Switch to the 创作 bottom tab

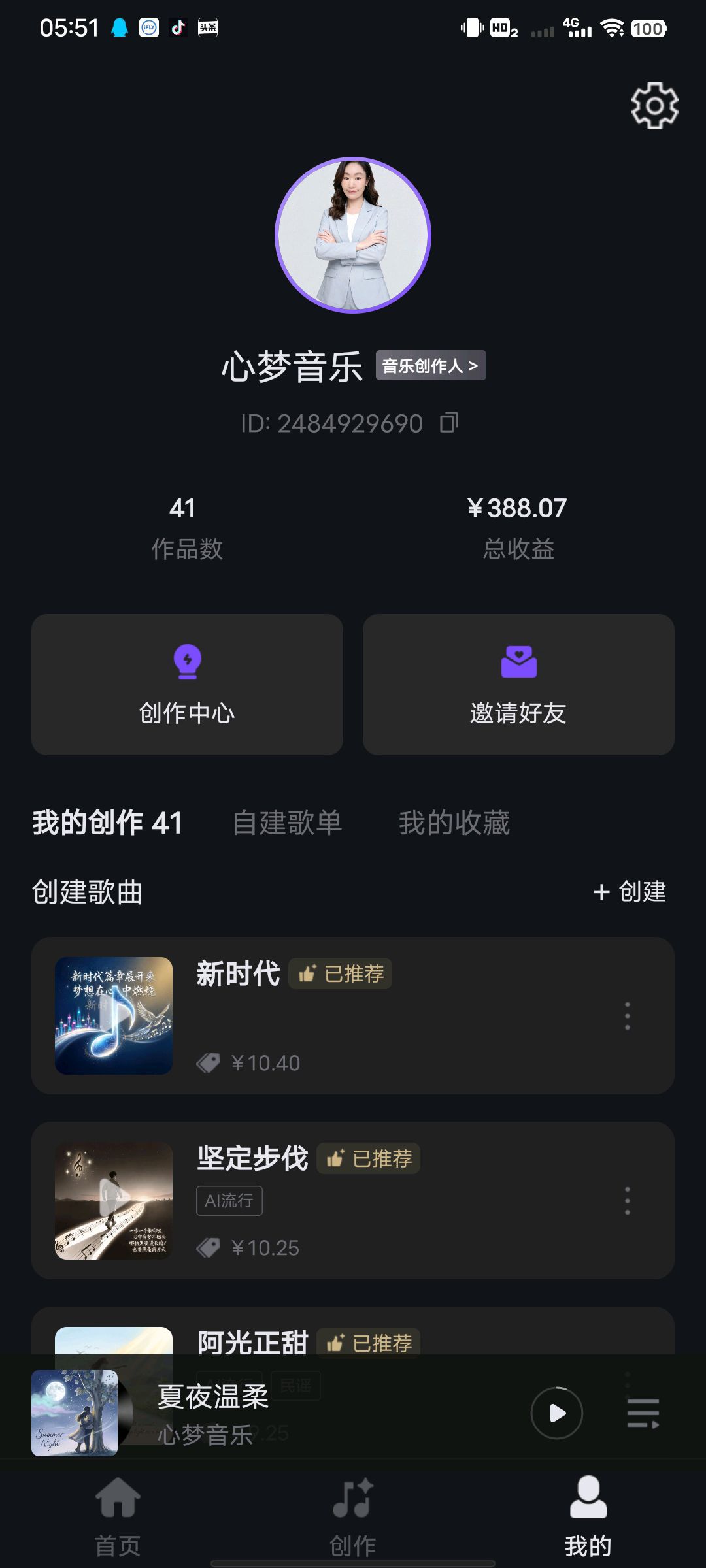[x=353, y=1516]
